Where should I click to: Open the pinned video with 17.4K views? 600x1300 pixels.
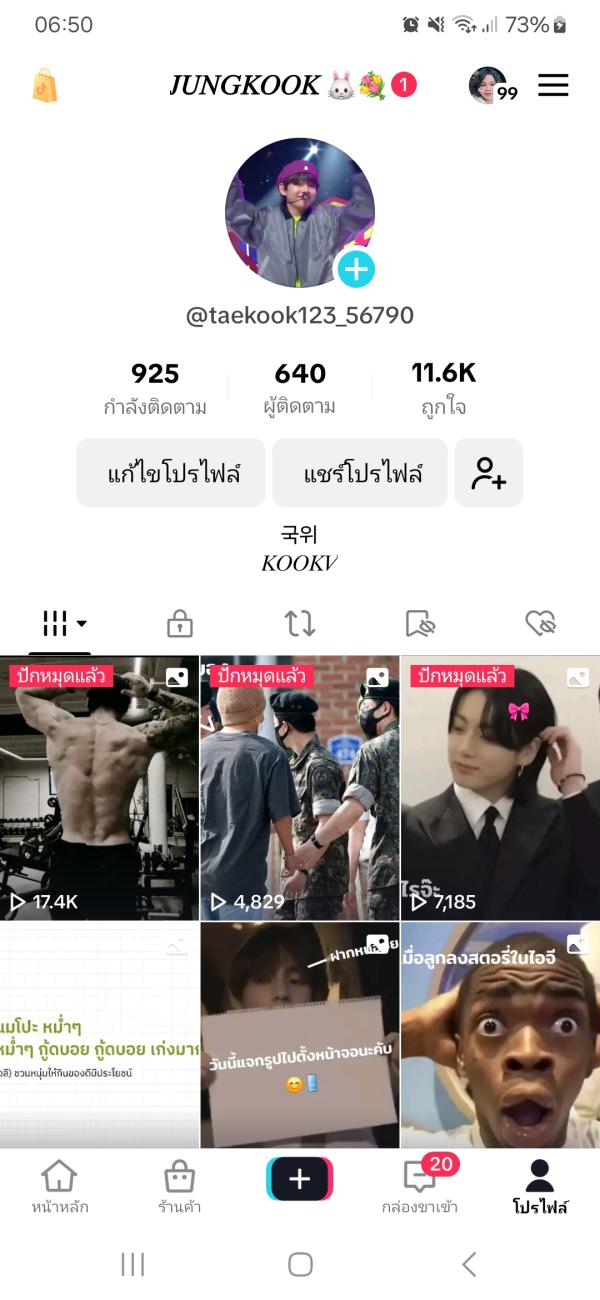[x=99, y=788]
